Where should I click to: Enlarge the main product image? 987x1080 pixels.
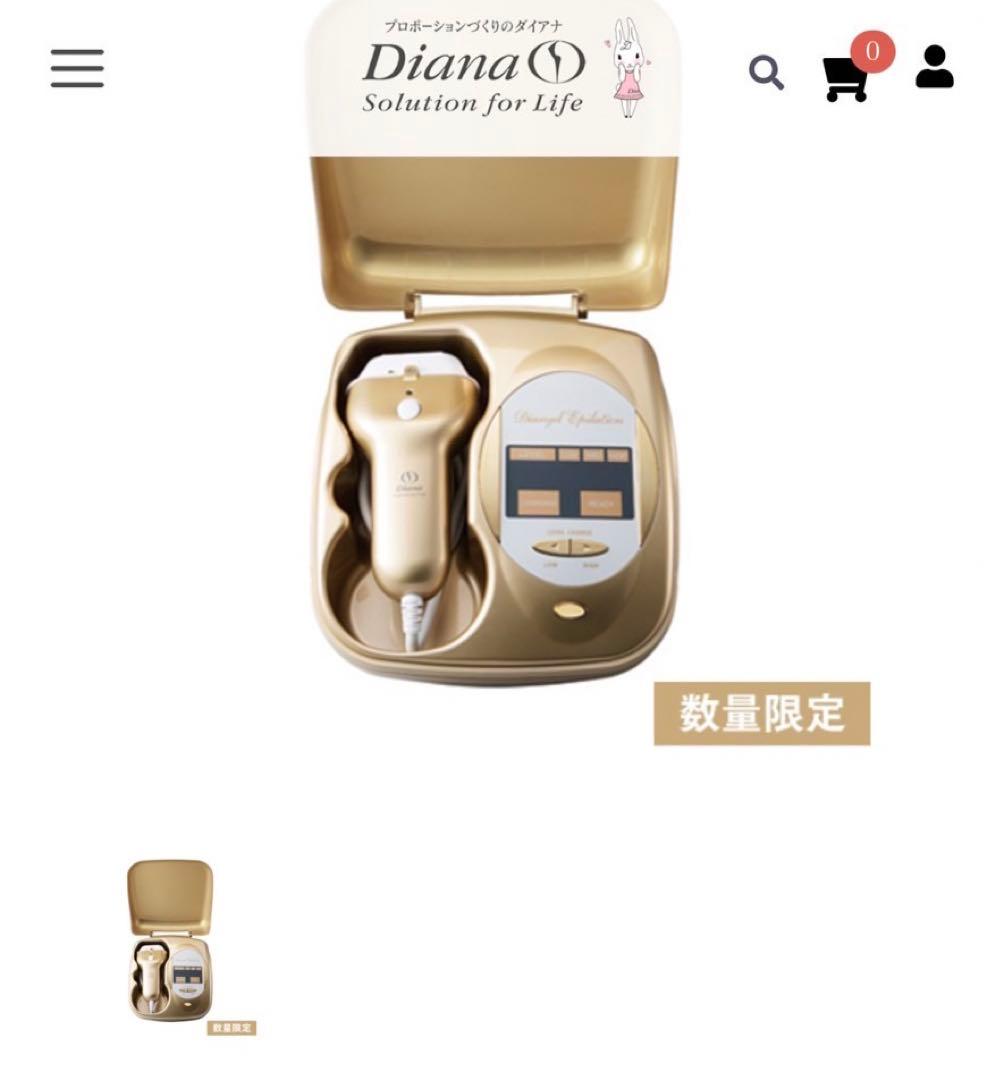pyautogui.click(x=495, y=480)
